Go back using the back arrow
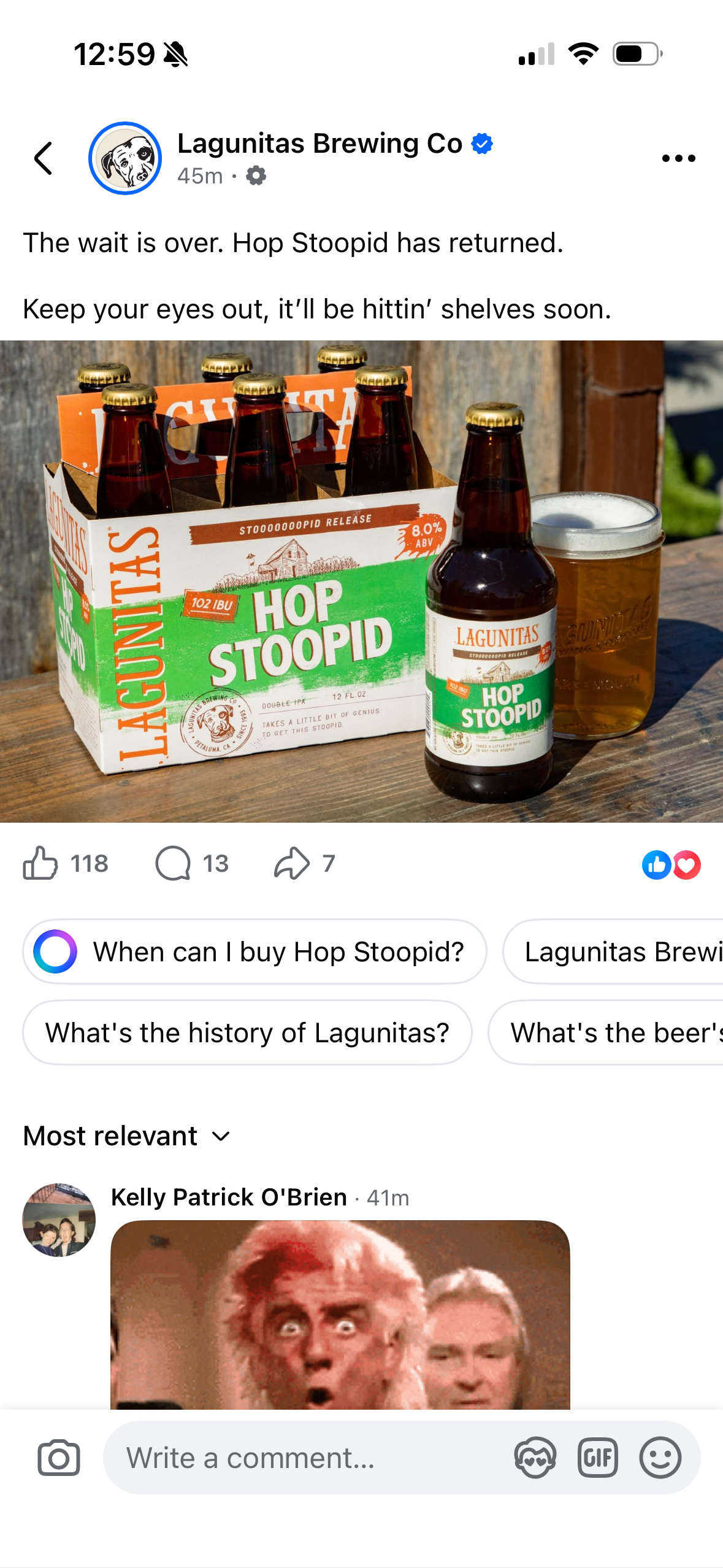 pyautogui.click(x=43, y=158)
